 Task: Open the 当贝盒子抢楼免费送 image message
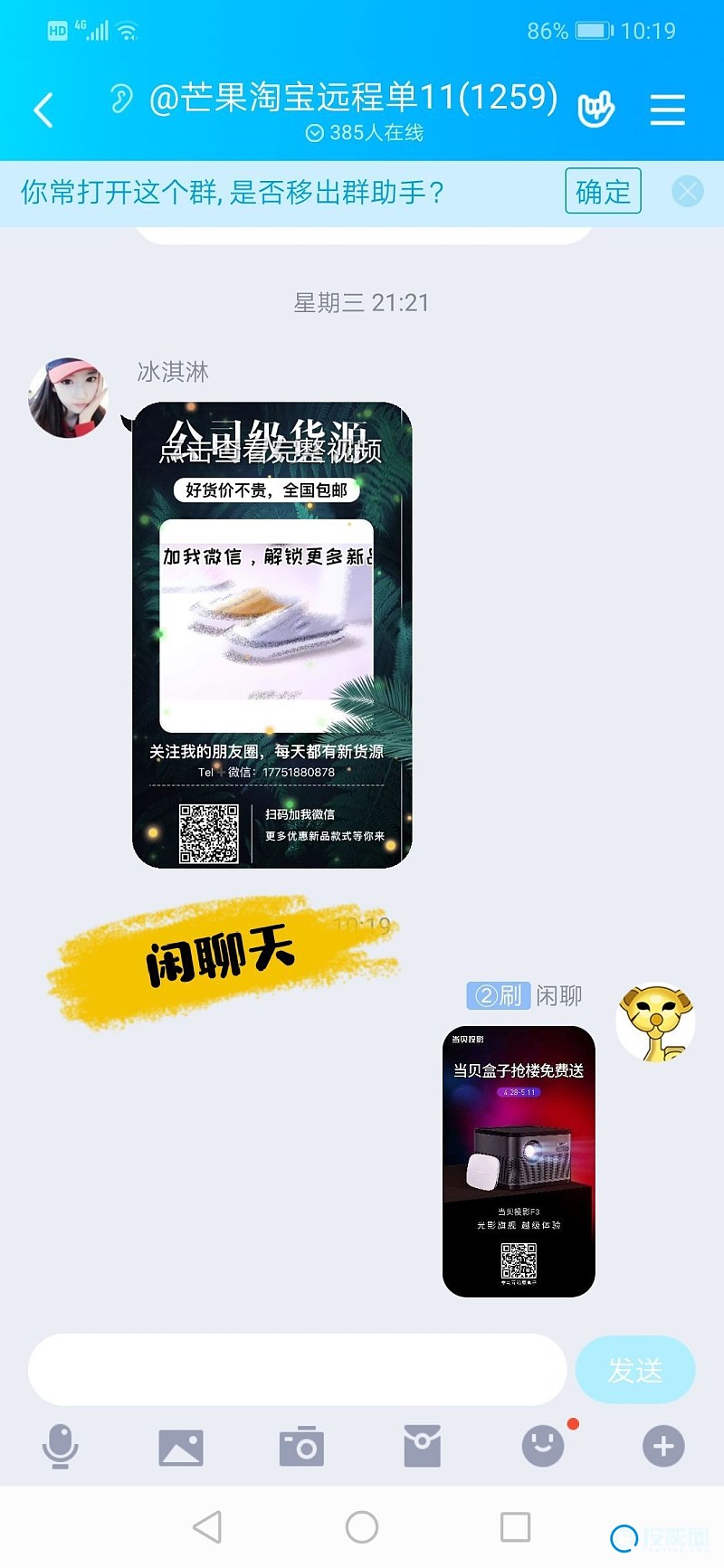[519, 1161]
